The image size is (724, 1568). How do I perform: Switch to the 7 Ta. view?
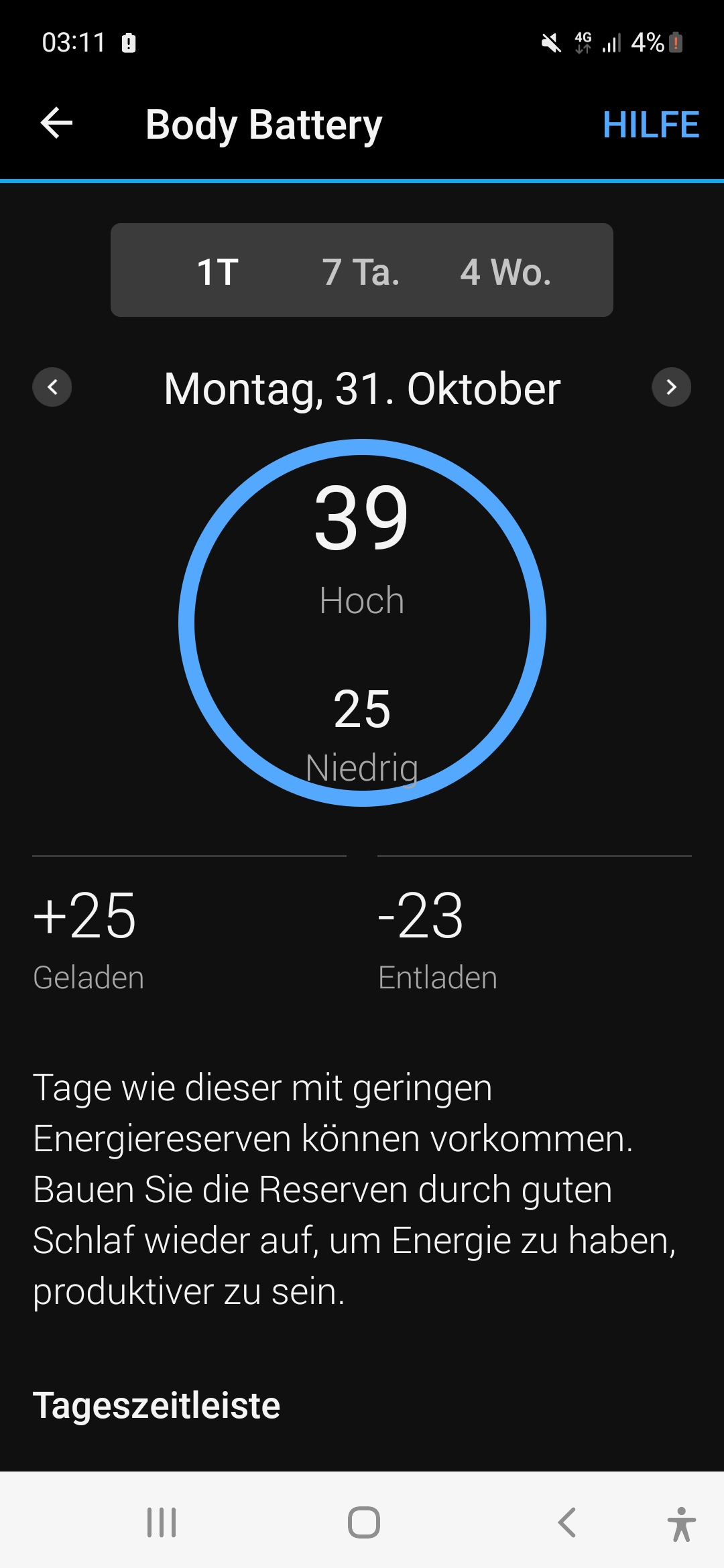(361, 271)
